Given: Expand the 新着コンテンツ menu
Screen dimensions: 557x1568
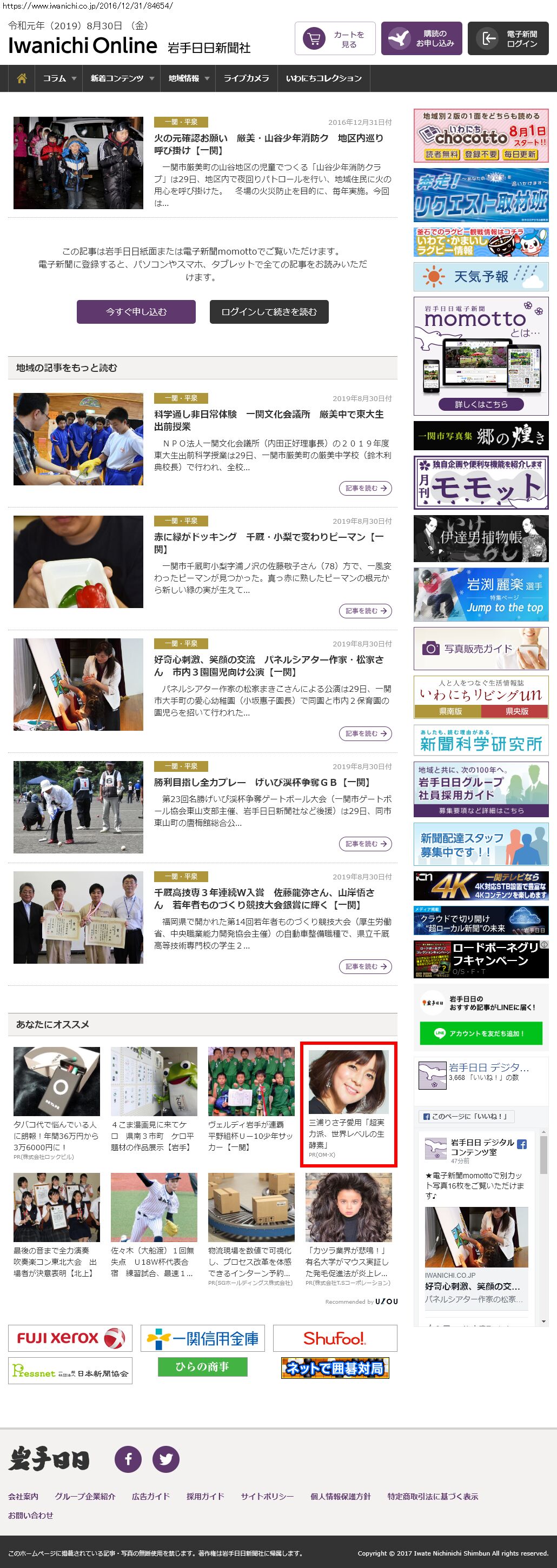Looking at the screenshot, I should tap(122, 78).
